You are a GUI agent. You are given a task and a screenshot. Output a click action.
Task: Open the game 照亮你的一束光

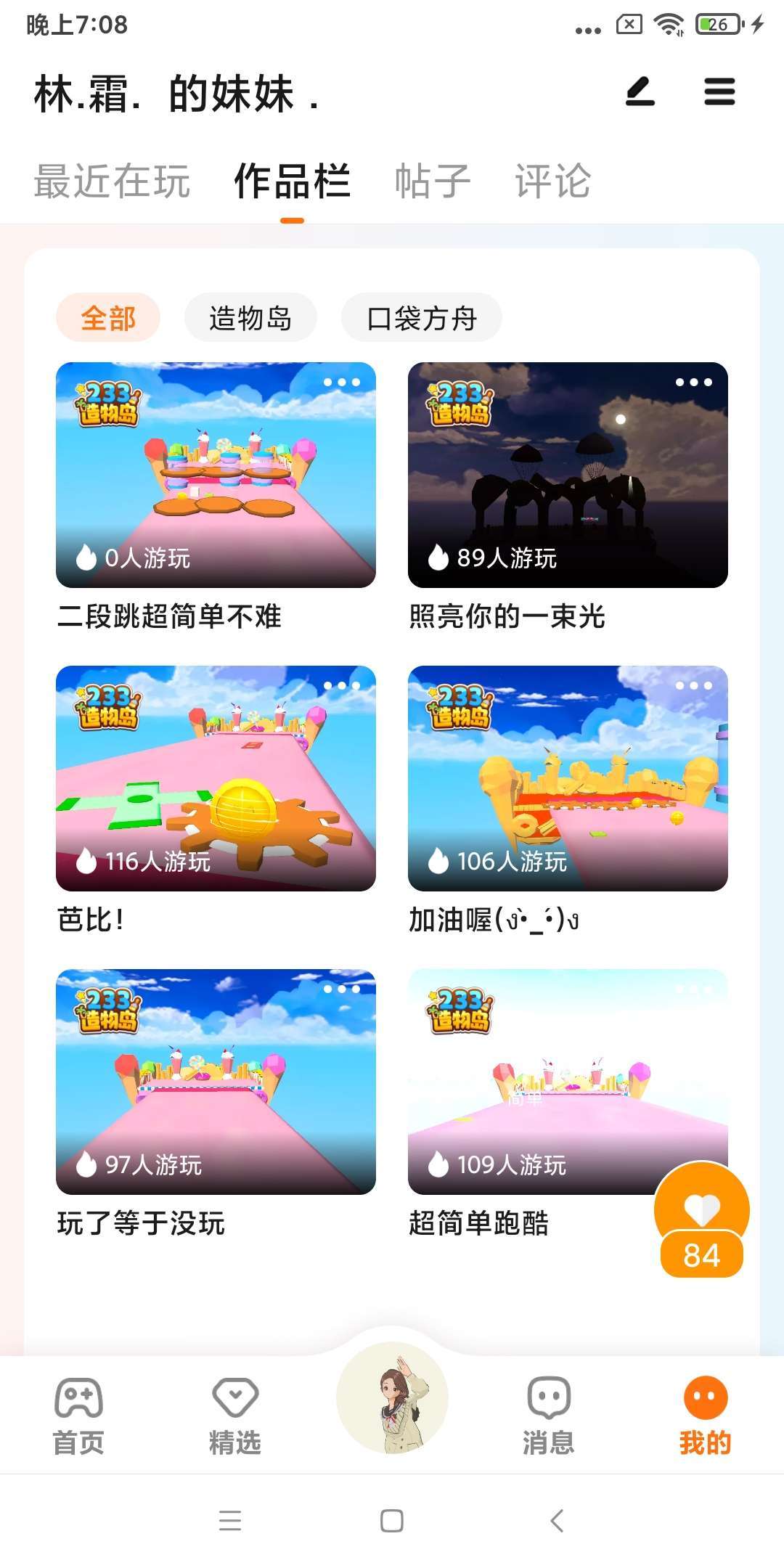[x=568, y=475]
